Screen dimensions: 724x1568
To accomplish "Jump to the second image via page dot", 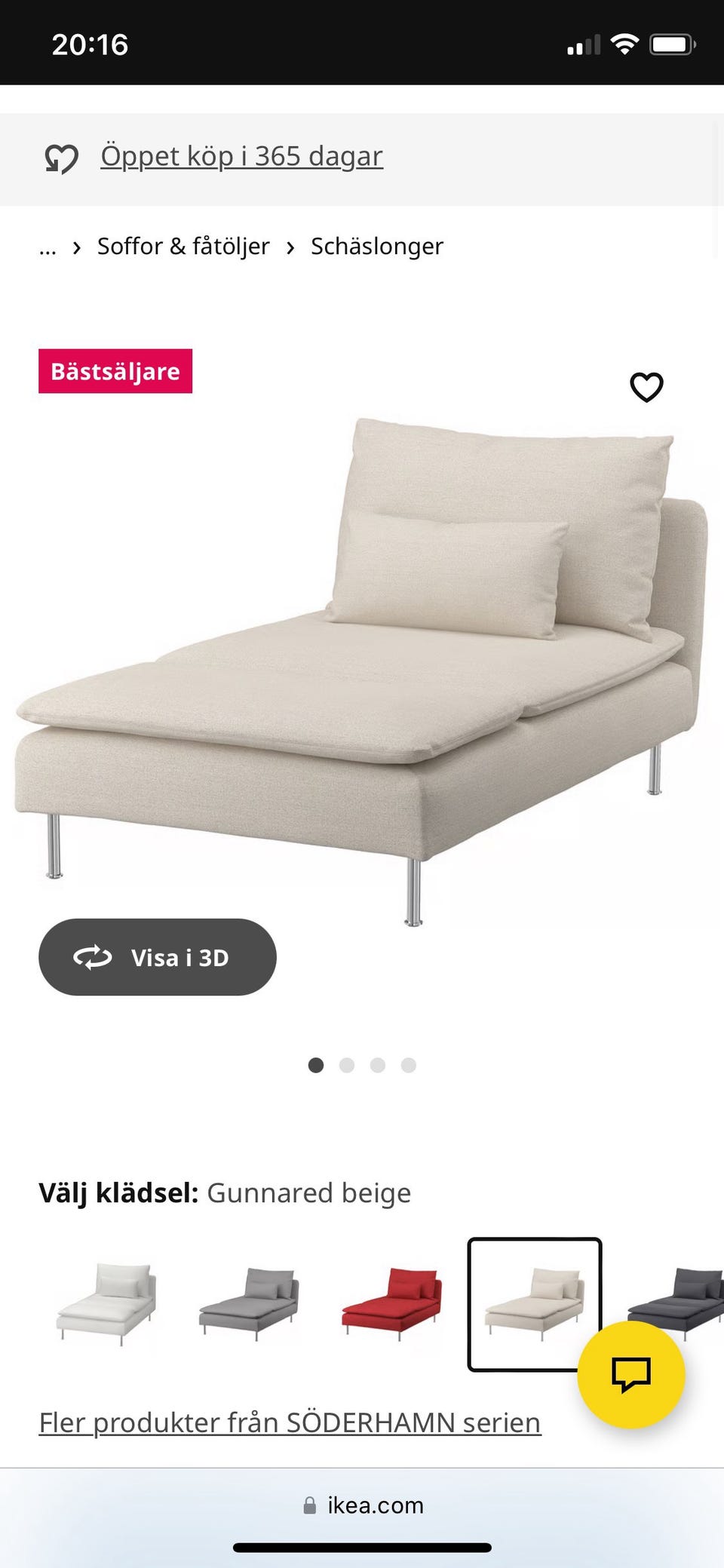I will (x=347, y=1065).
